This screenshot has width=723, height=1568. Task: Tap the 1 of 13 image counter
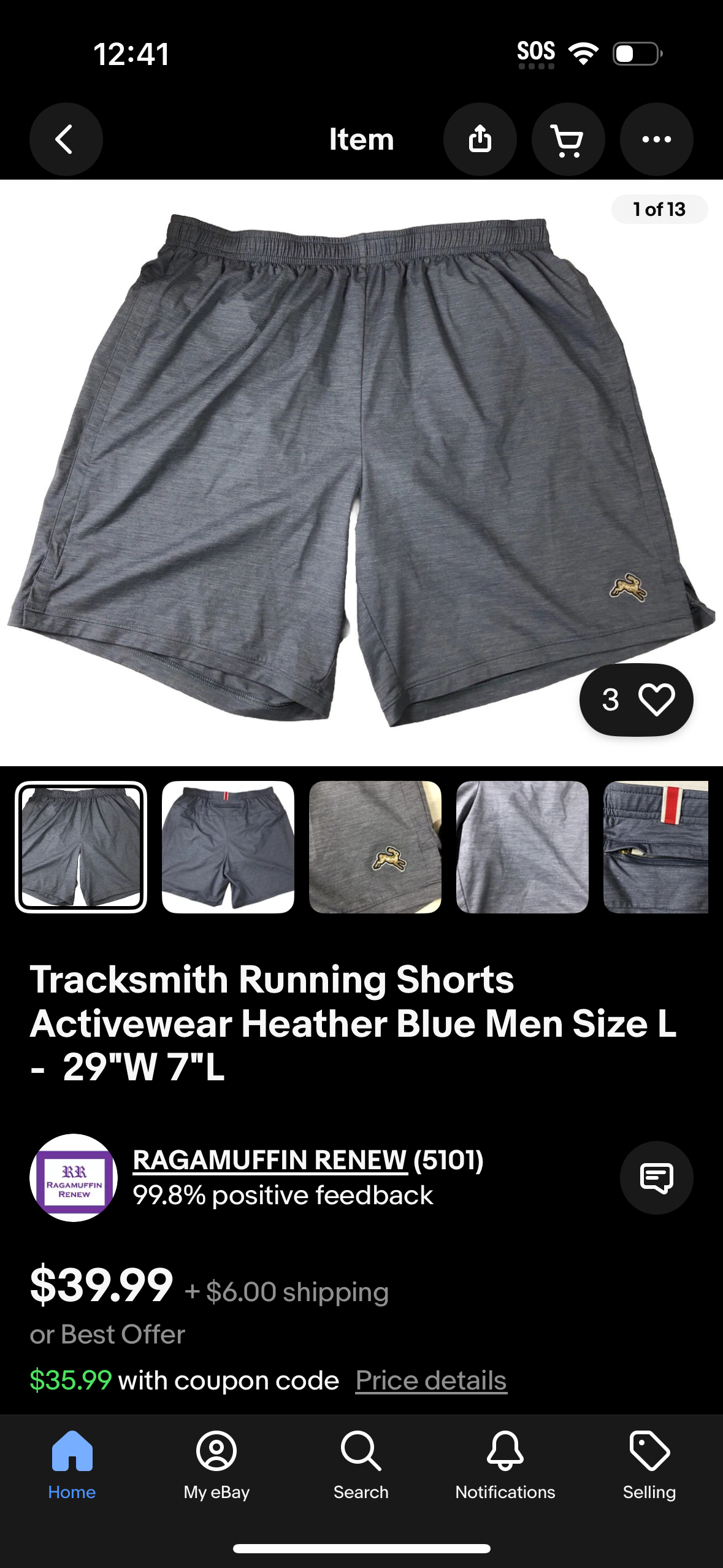(659, 209)
